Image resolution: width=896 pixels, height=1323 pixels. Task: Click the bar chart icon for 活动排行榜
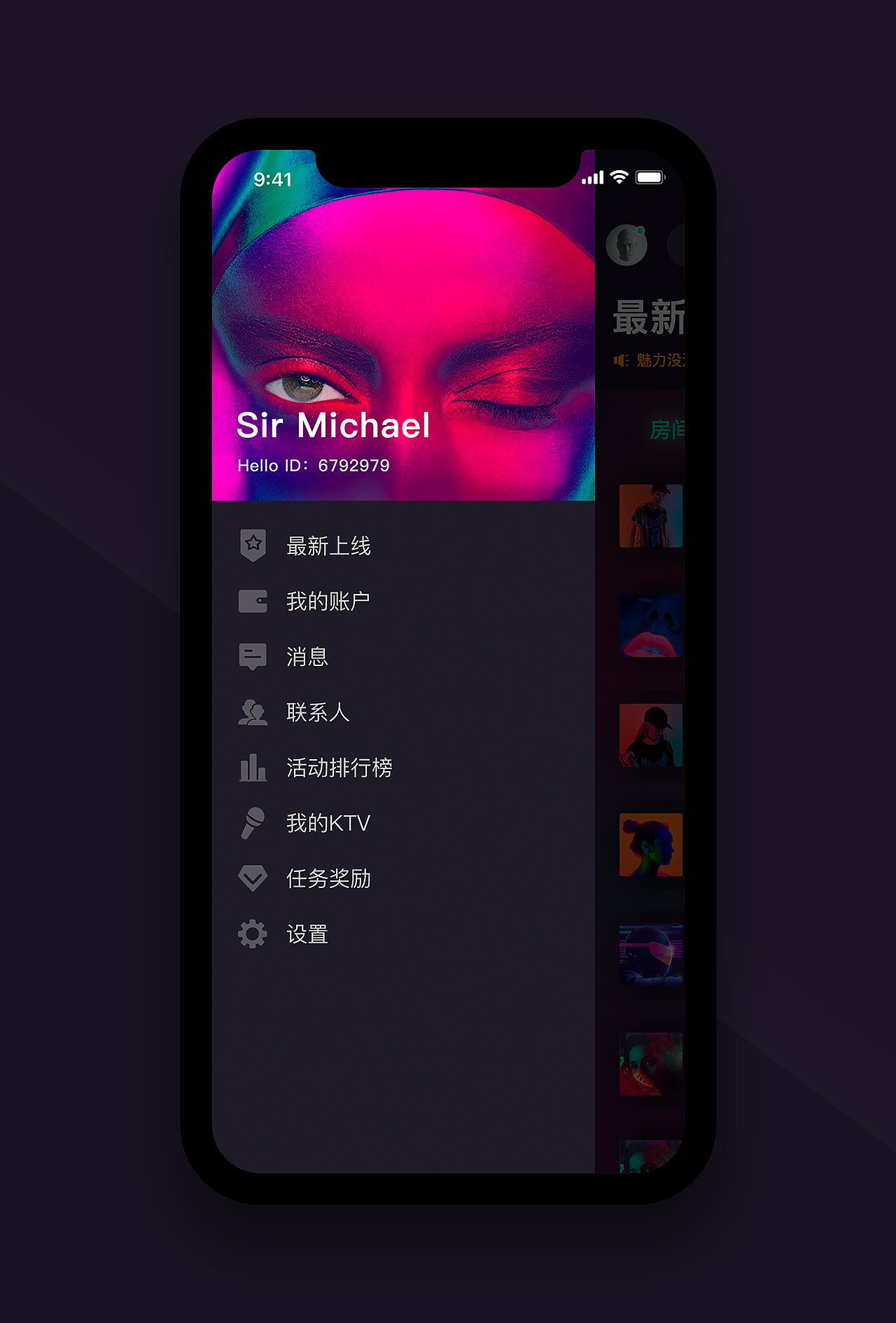click(x=252, y=768)
